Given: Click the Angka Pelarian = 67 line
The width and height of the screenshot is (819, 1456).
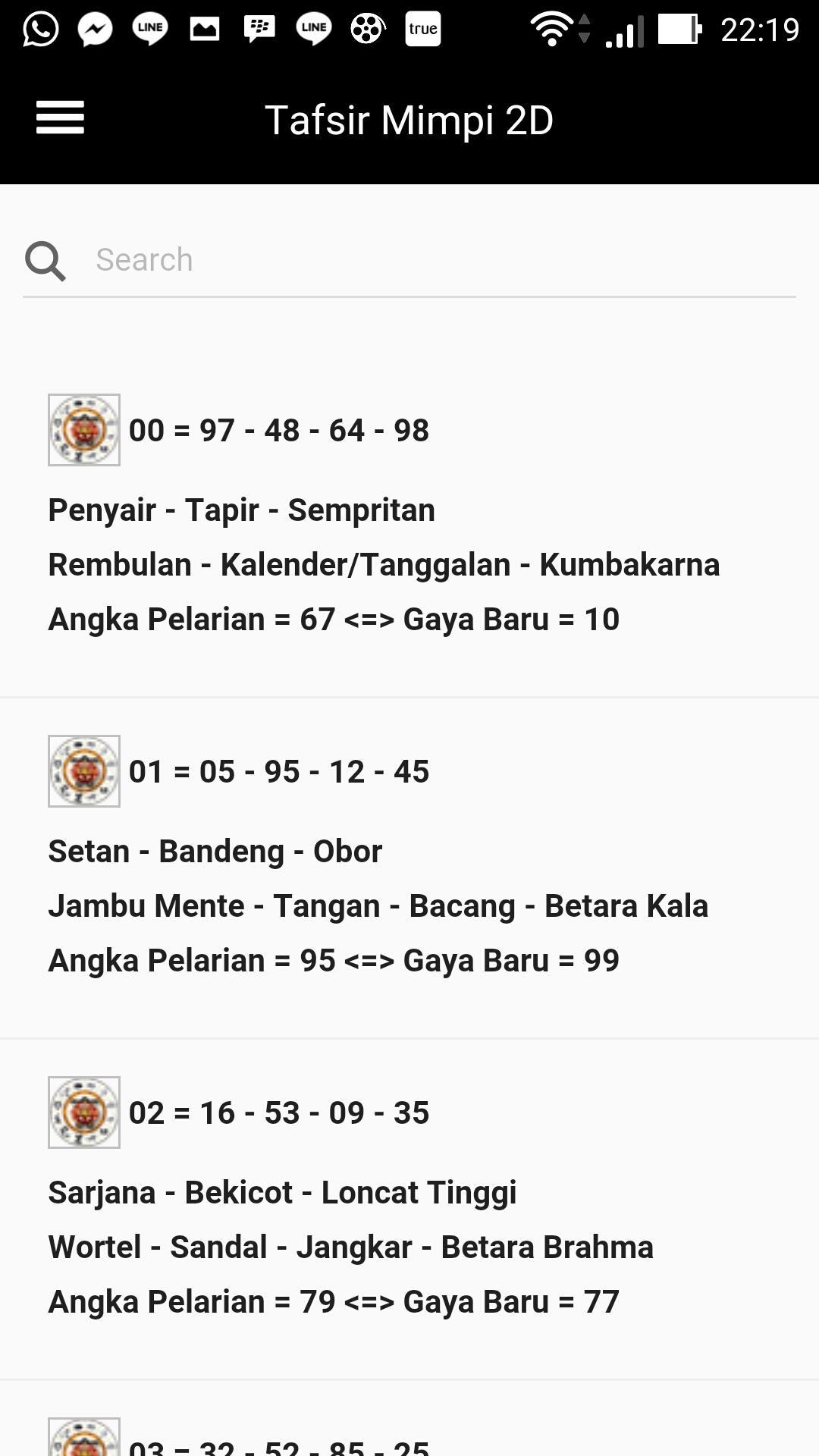Looking at the screenshot, I should [x=334, y=619].
